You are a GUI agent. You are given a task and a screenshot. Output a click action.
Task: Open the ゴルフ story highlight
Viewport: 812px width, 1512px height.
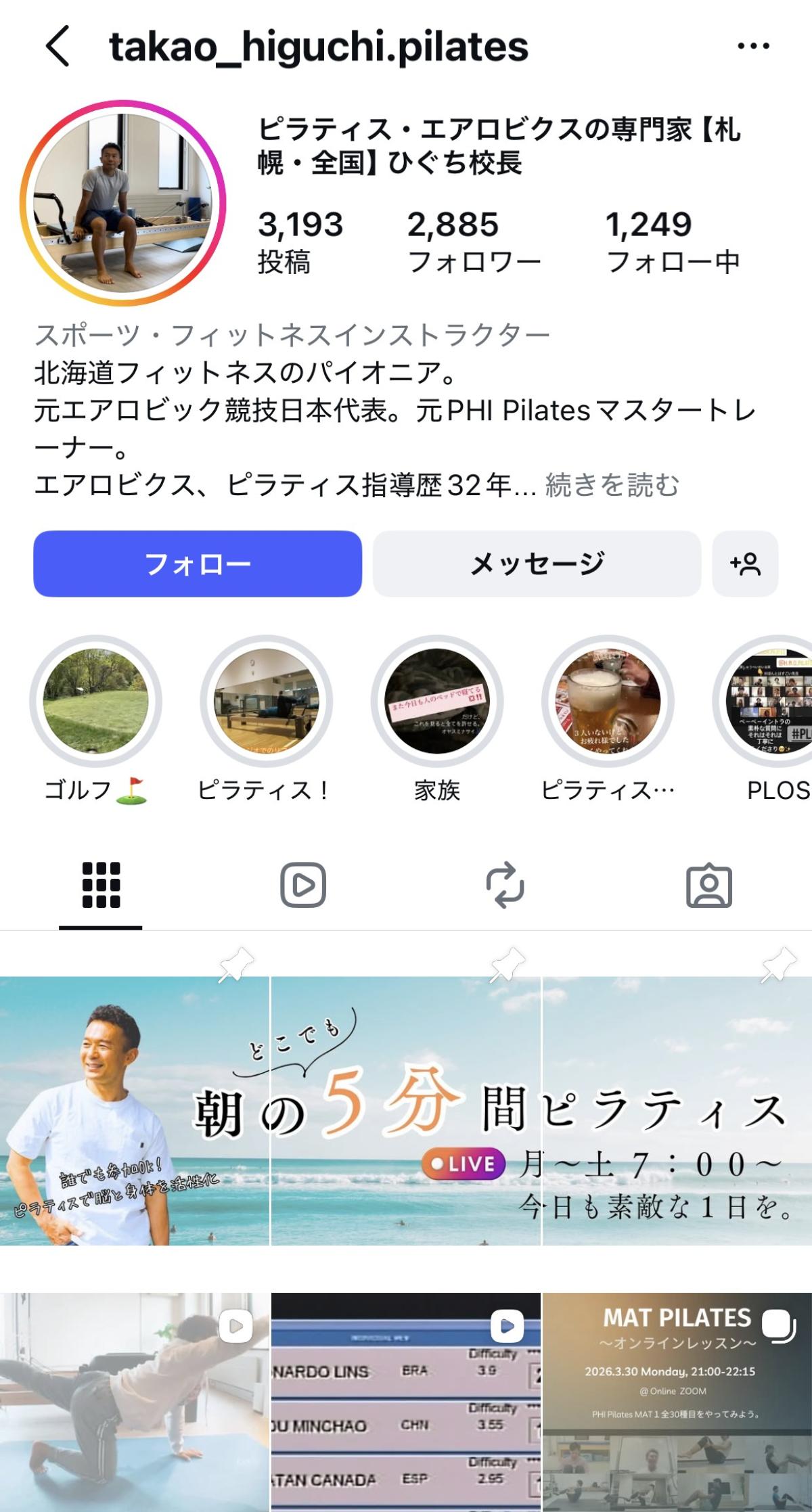coord(95,701)
